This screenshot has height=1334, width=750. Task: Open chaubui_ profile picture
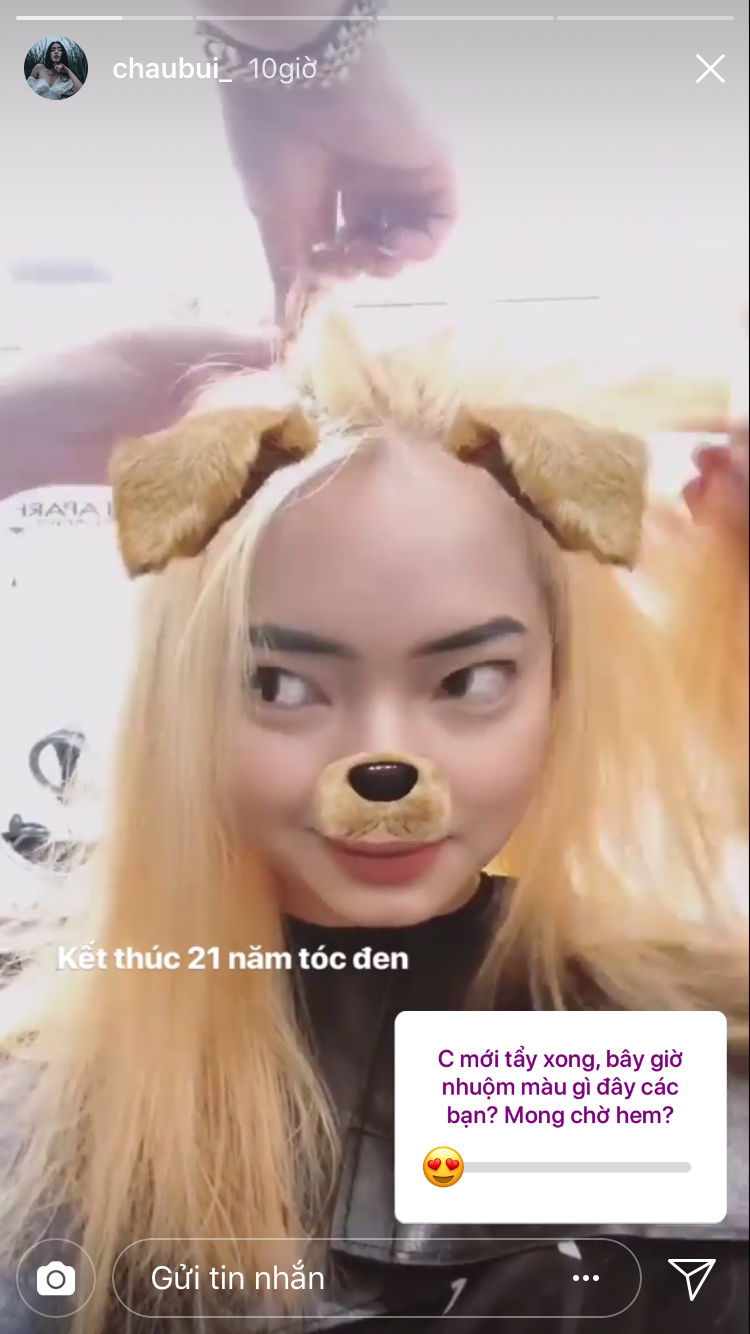(x=56, y=69)
